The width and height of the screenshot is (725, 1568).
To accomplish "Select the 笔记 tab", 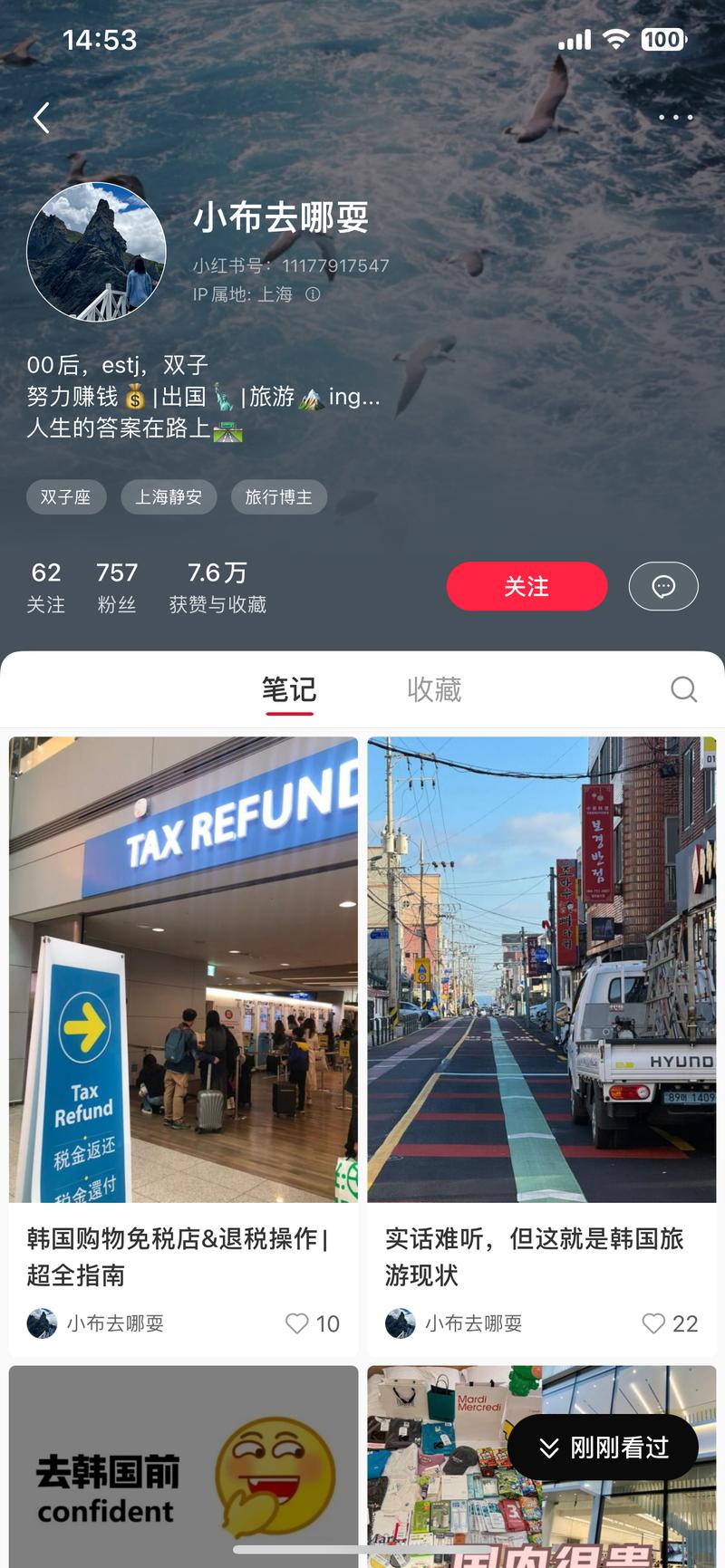I will pyautogui.click(x=289, y=690).
